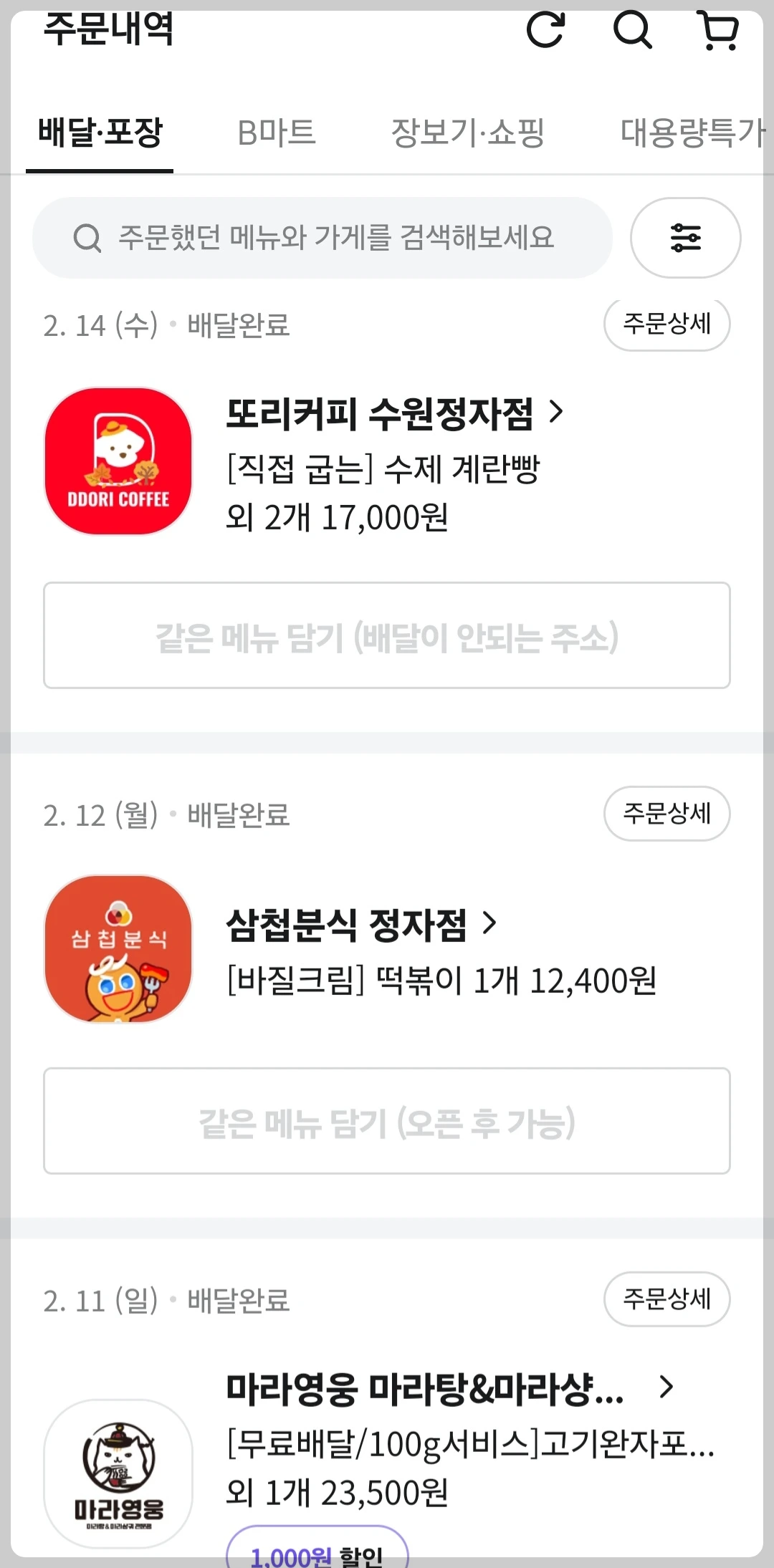
Task: Select the 배달·포장 tab
Action: (100, 133)
